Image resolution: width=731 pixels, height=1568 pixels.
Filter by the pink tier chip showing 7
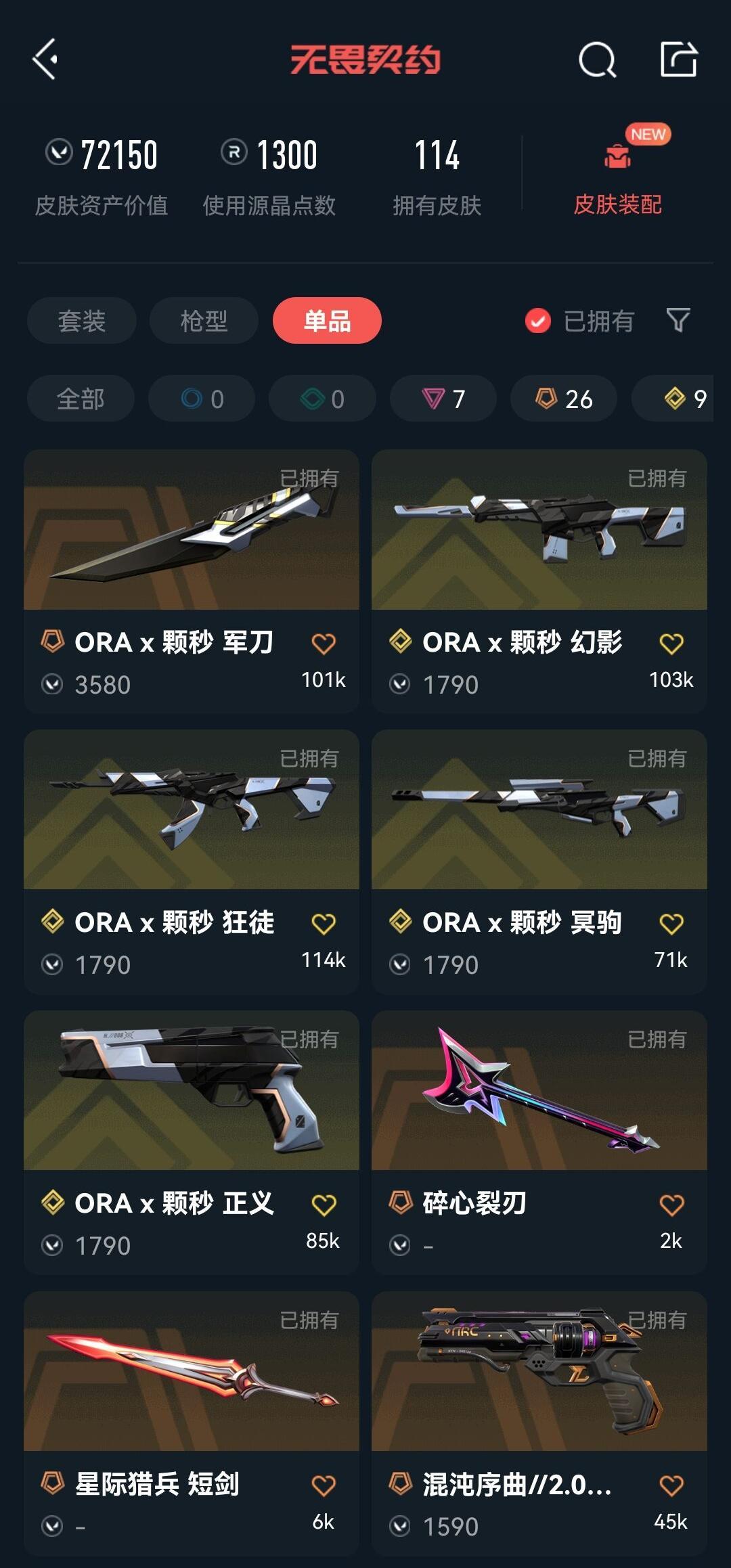pos(443,399)
